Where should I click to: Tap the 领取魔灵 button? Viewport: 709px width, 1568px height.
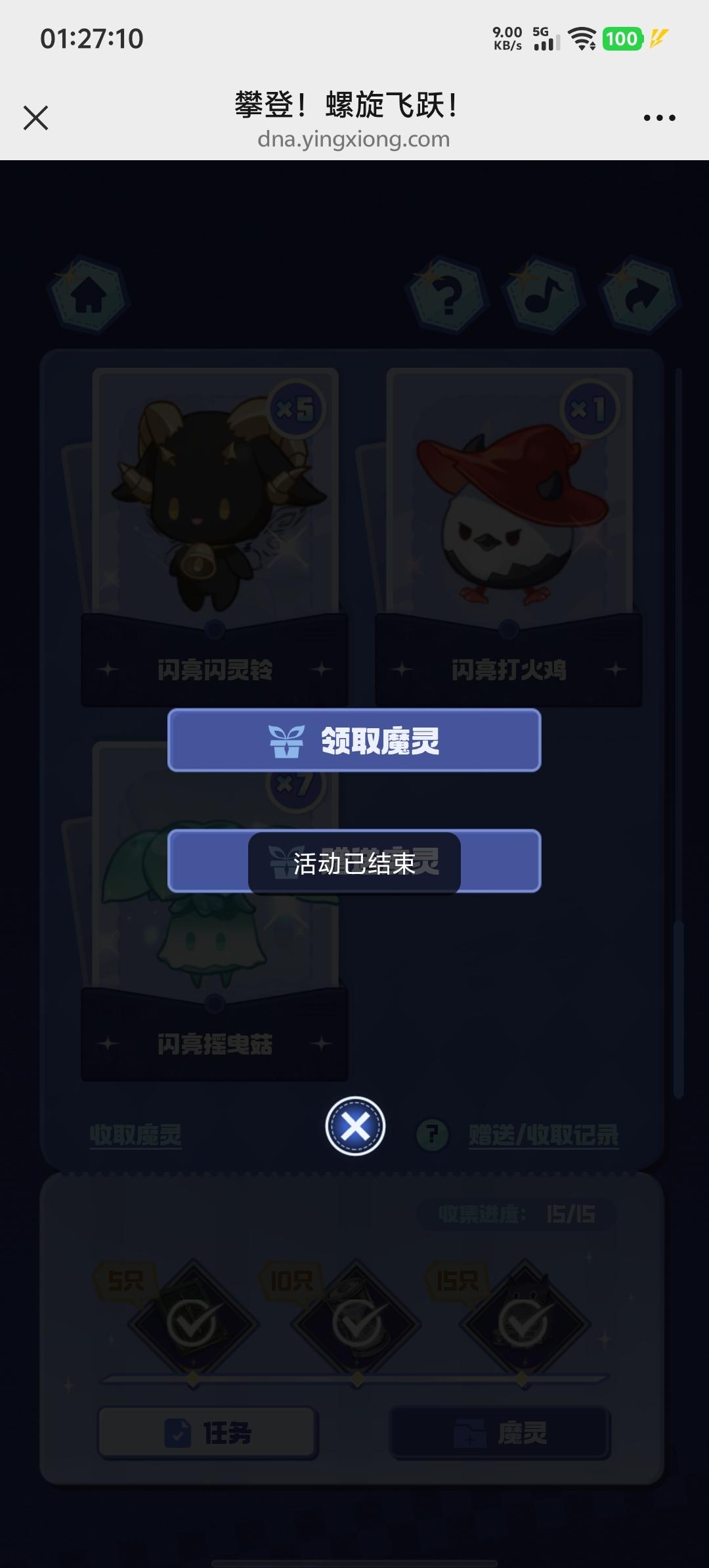pos(354,740)
